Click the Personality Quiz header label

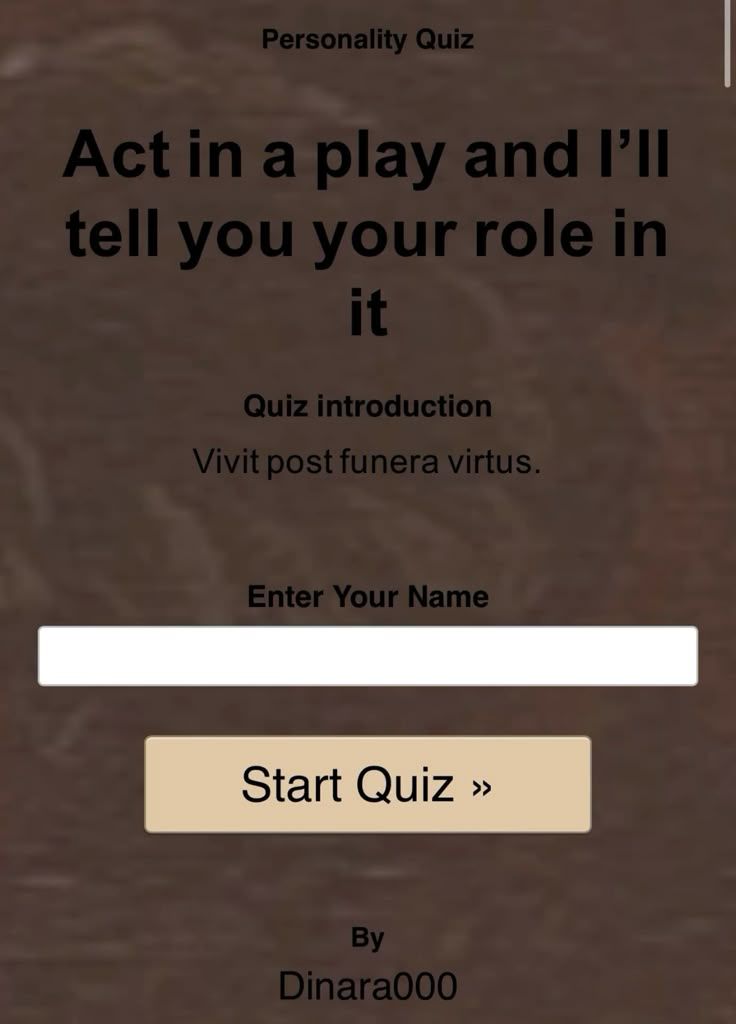(367, 40)
